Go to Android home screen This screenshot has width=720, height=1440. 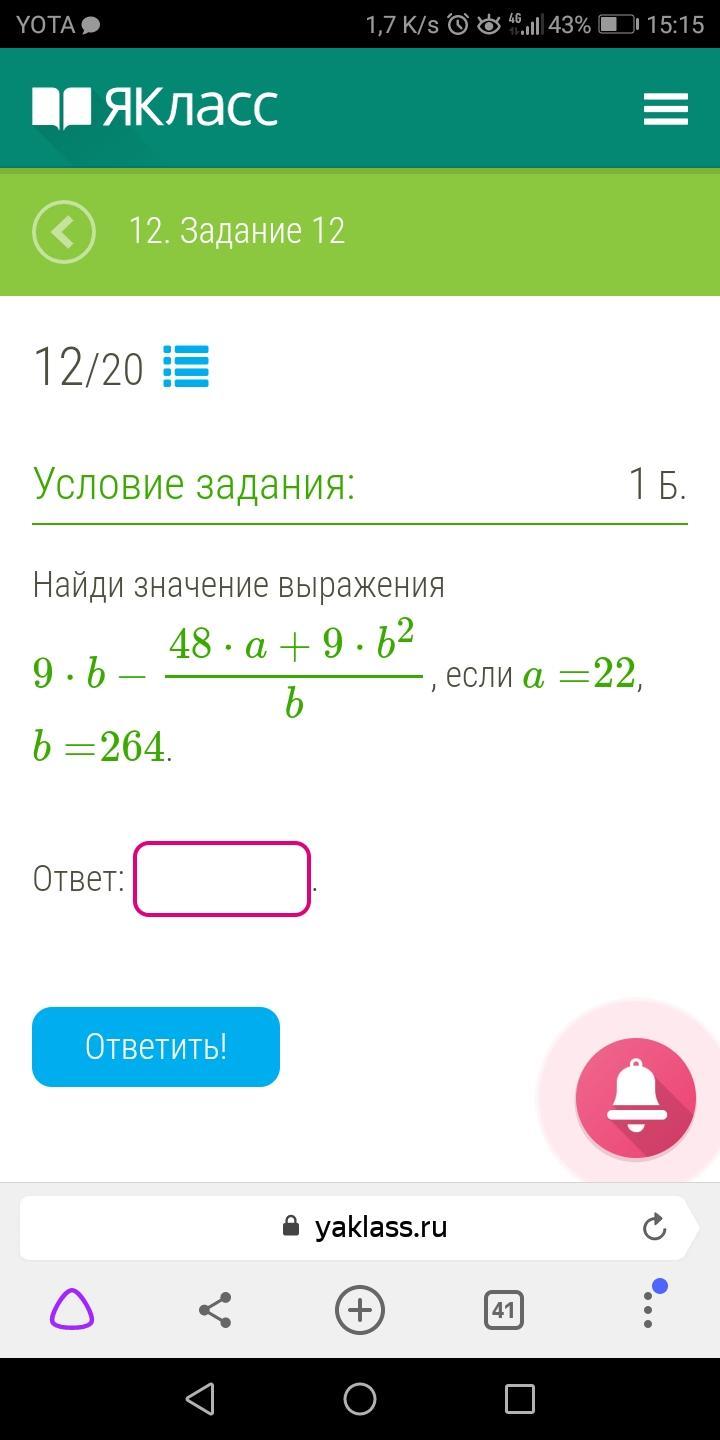[x=360, y=1398]
